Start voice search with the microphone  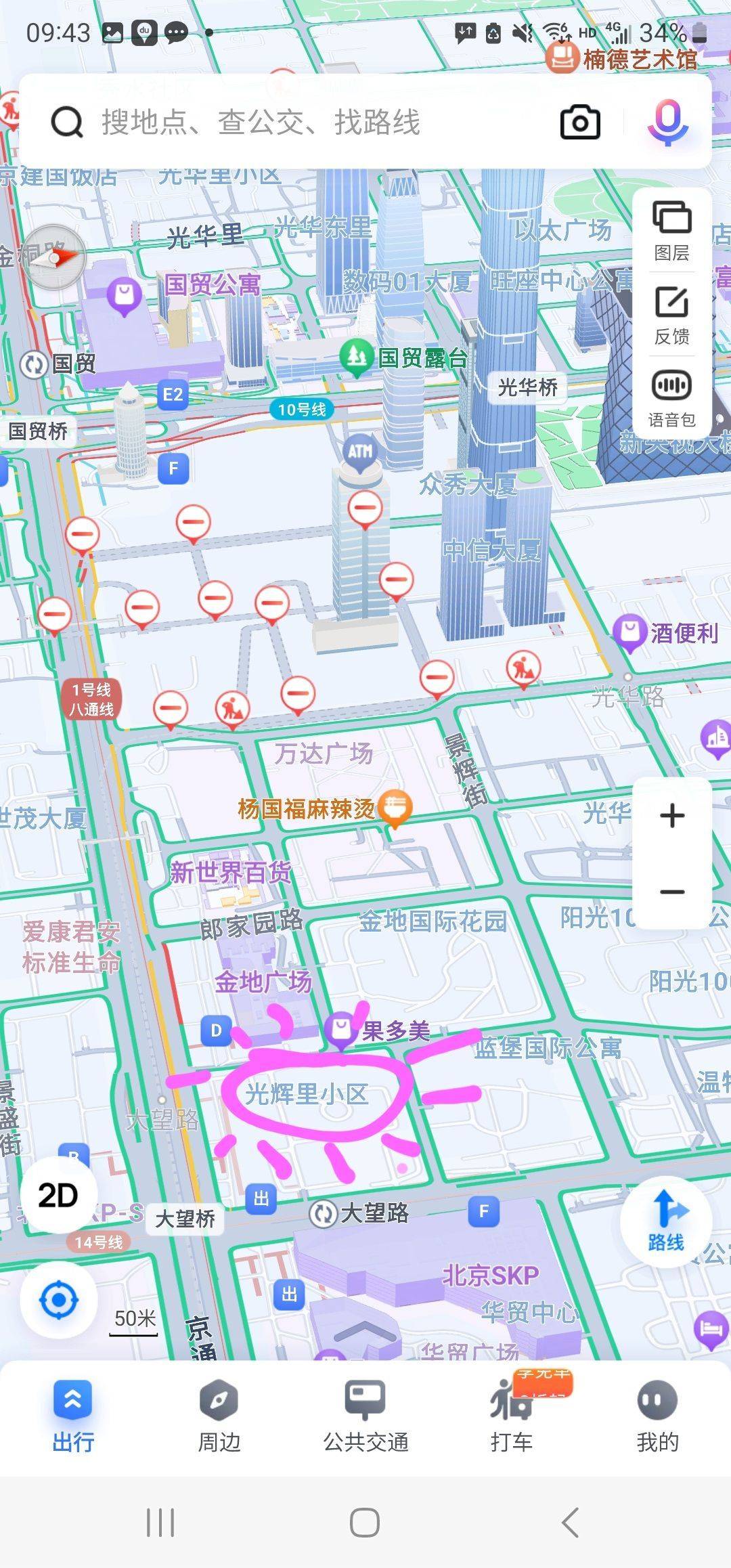667,123
